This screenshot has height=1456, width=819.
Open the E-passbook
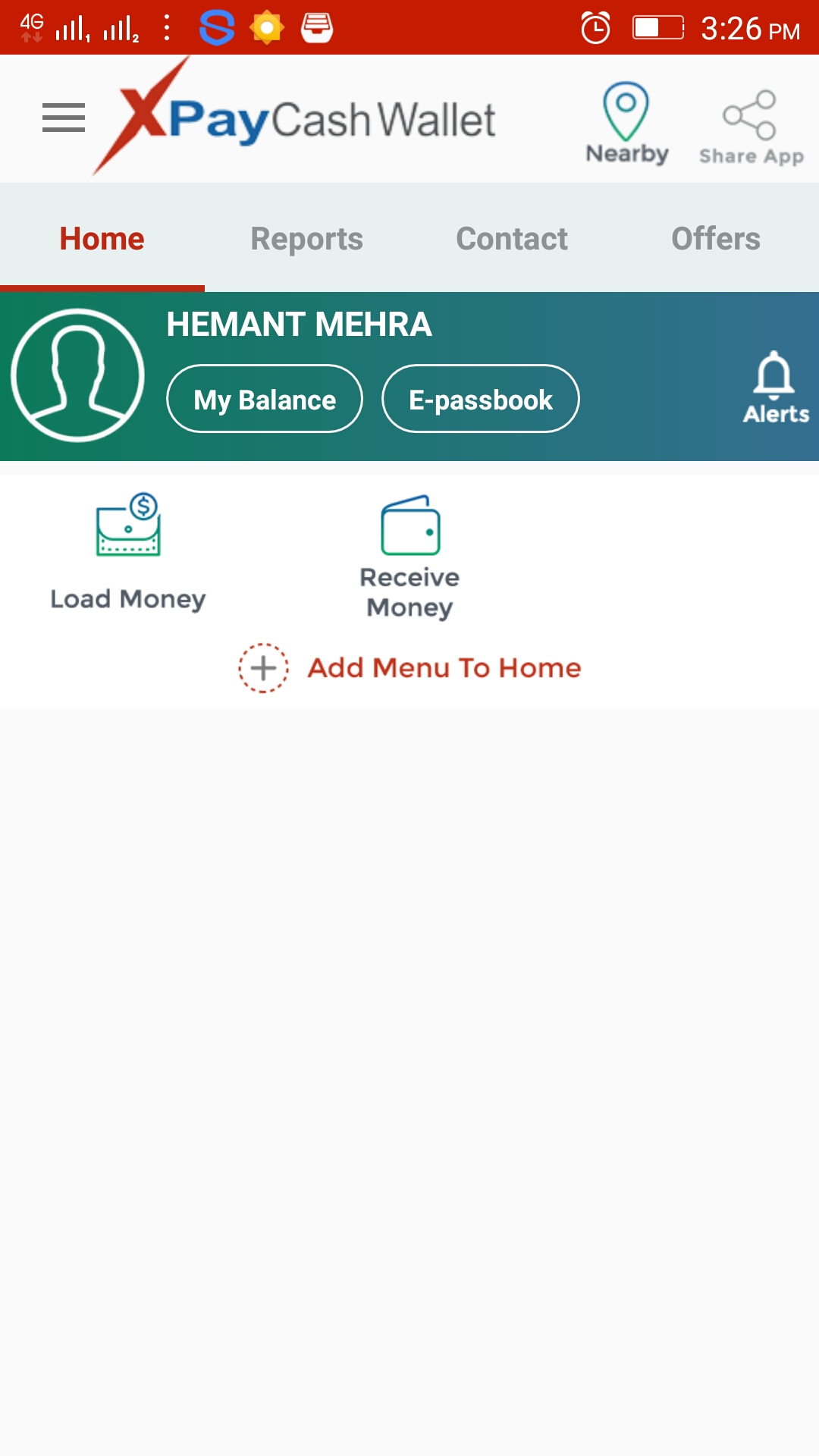[x=481, y=399]
